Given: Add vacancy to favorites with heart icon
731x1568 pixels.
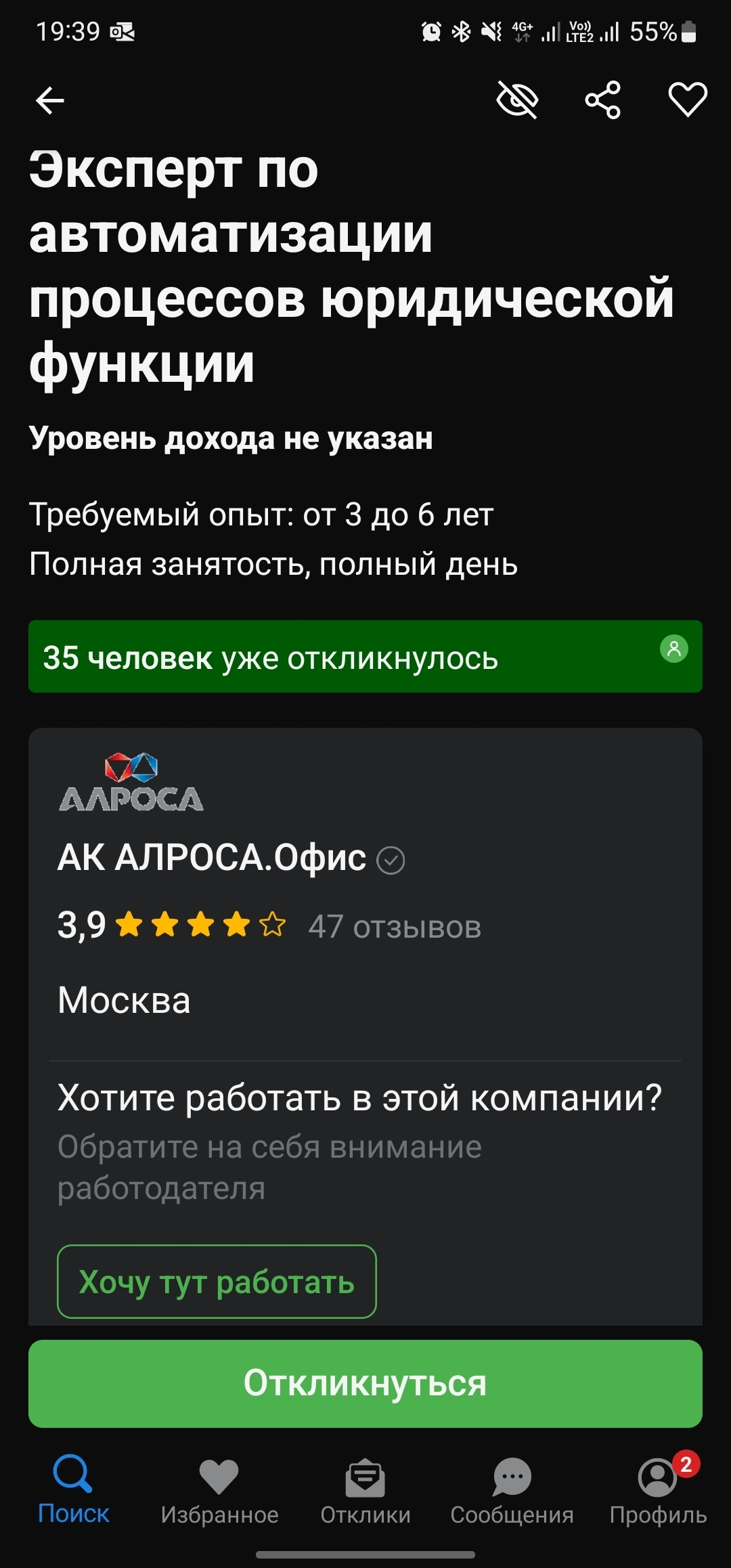Looking at the screenshot, I should (x=688, y=100).
